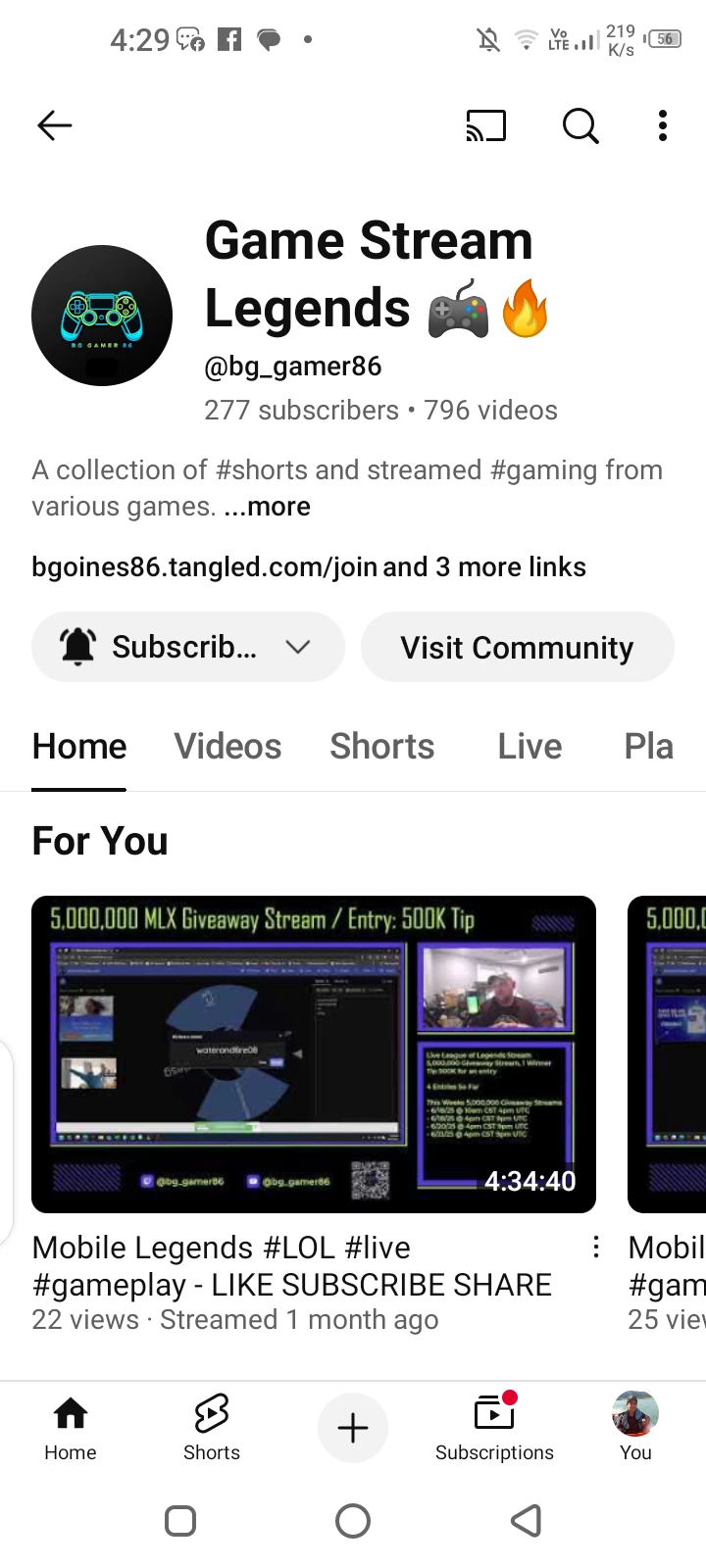Open the channel overflow menu
Viewport: 706px width, 1568px height.
(663, 125)
